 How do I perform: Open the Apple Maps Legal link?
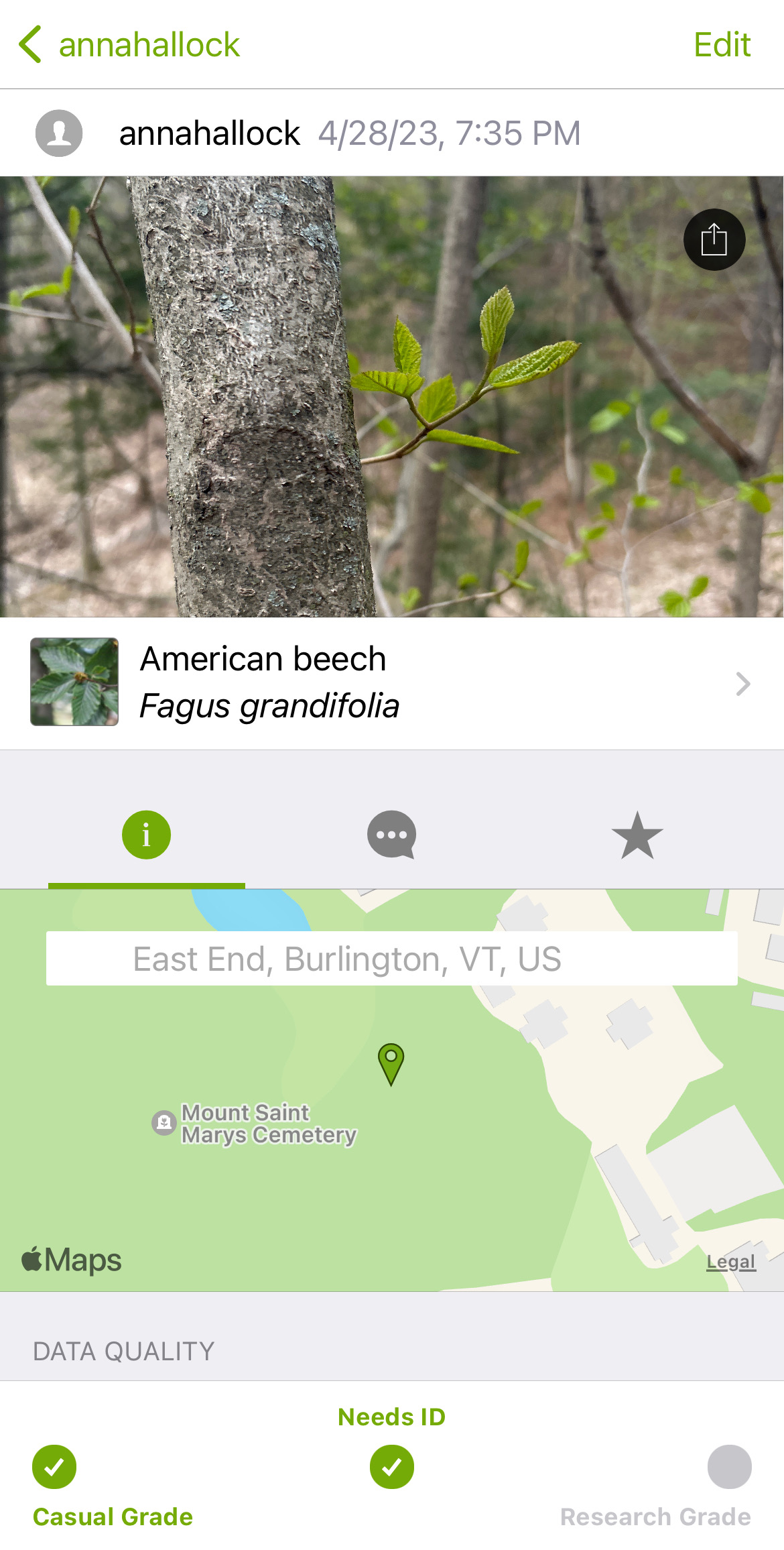[x=730, y=1262]
